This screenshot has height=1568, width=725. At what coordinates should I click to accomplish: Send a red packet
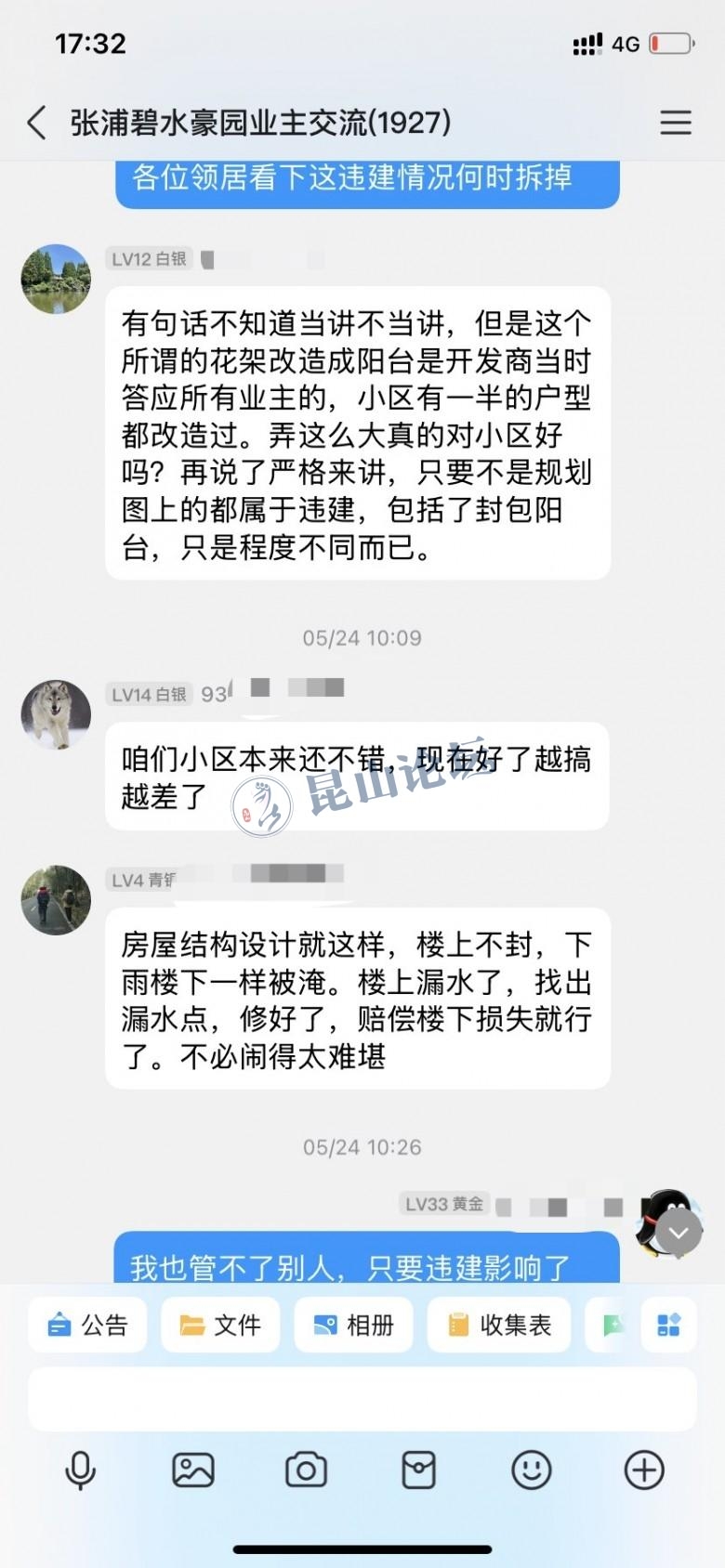click(x=418, y=1470)
